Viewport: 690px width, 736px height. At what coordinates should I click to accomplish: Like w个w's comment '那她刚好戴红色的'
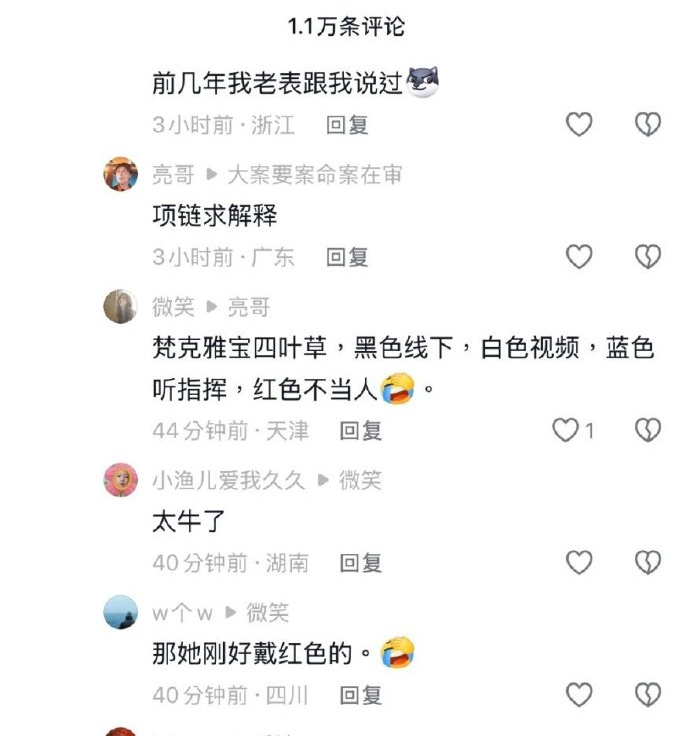579,694
